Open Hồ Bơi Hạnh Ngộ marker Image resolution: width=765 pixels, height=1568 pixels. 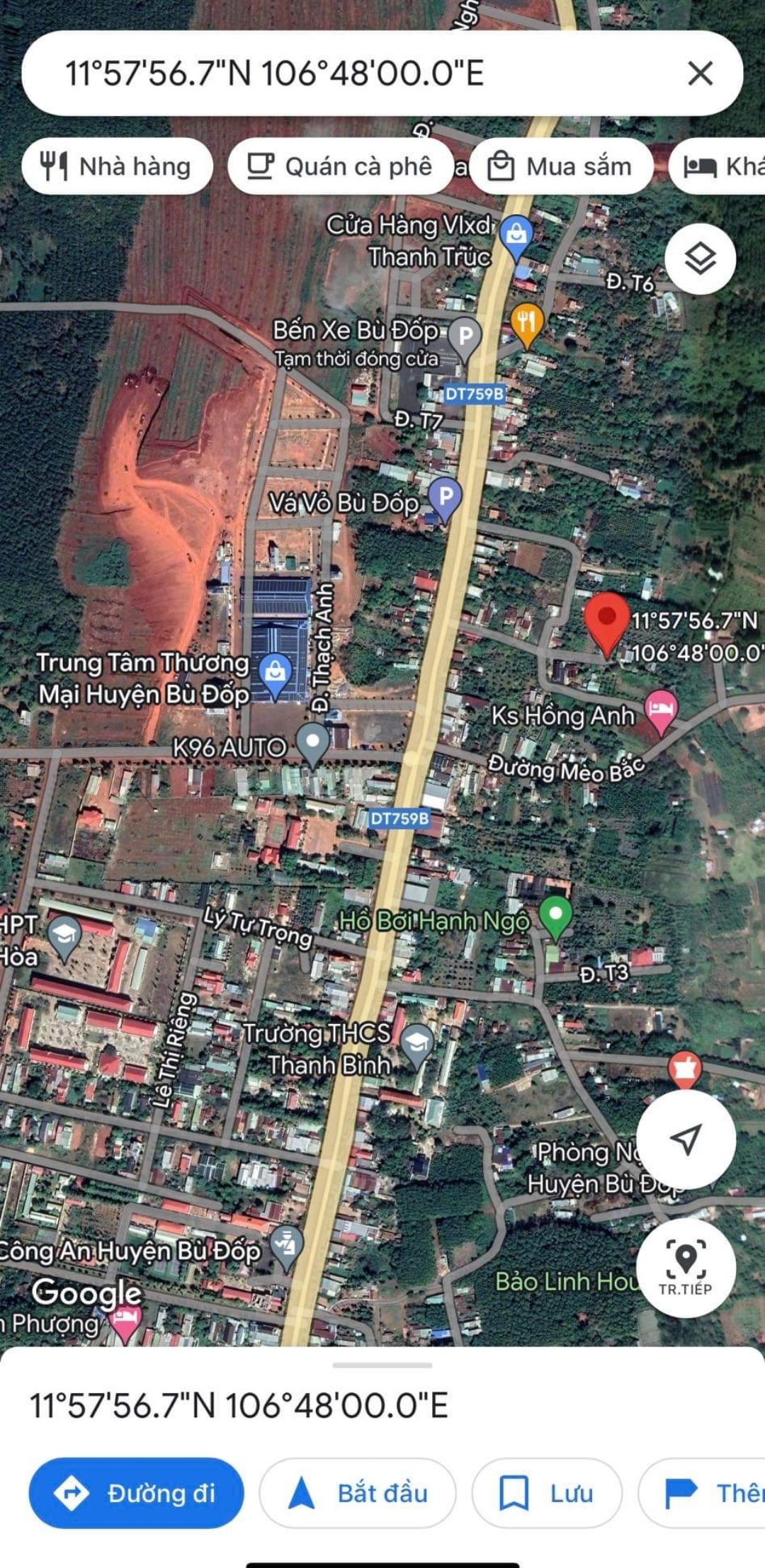(x=555, y=916)
